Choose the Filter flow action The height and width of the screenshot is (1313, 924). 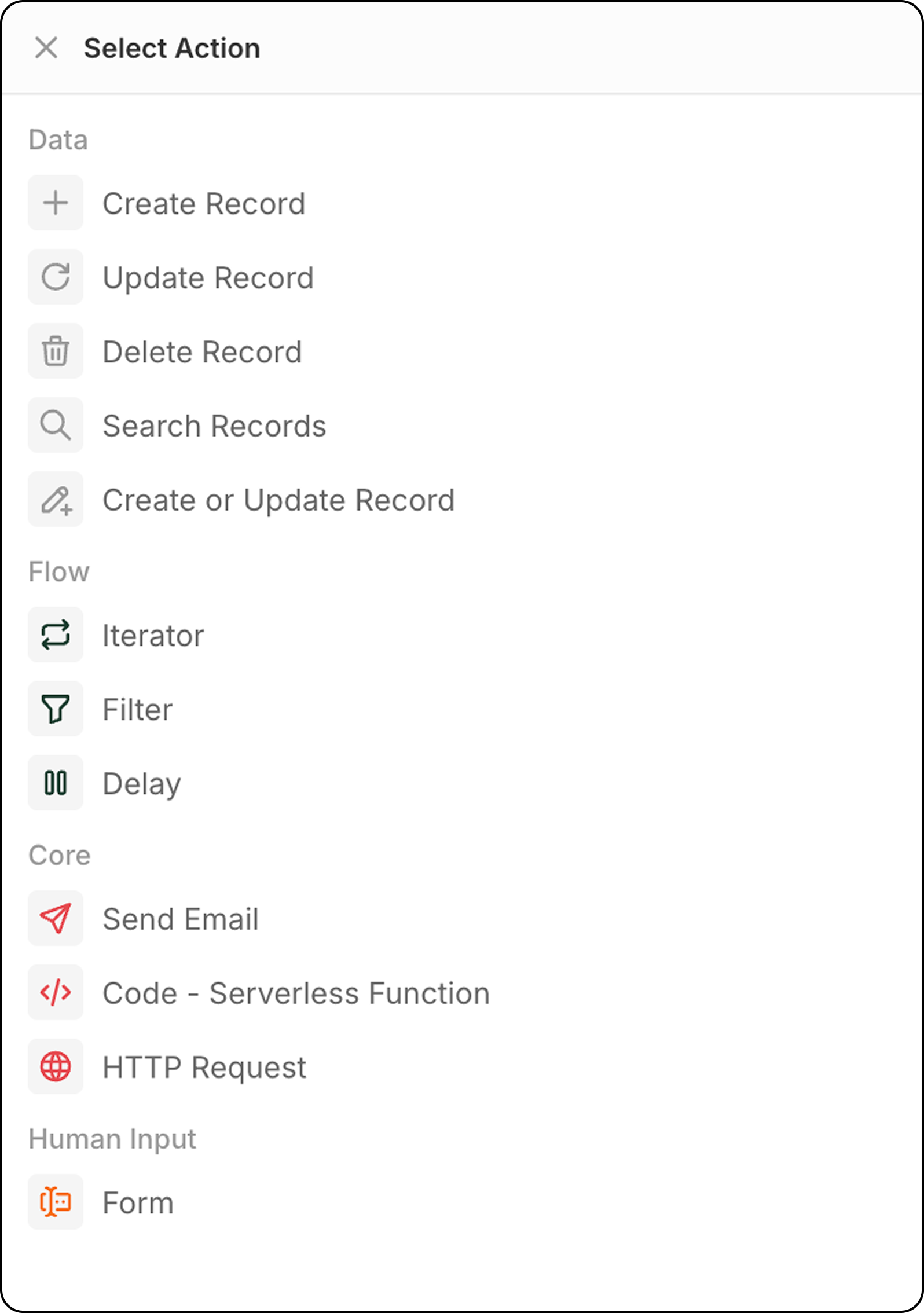[137, 710]
